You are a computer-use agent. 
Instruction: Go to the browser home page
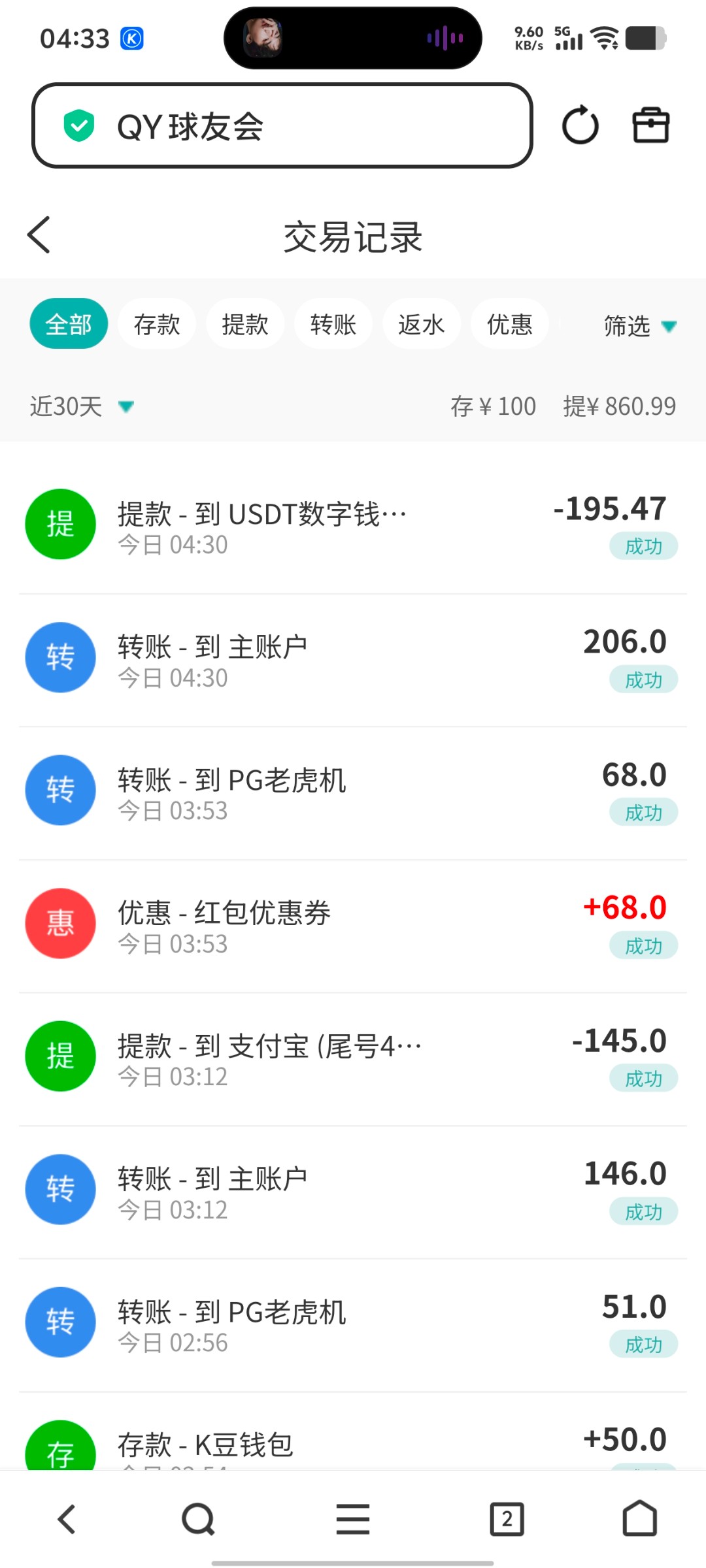pos(639,1519)
